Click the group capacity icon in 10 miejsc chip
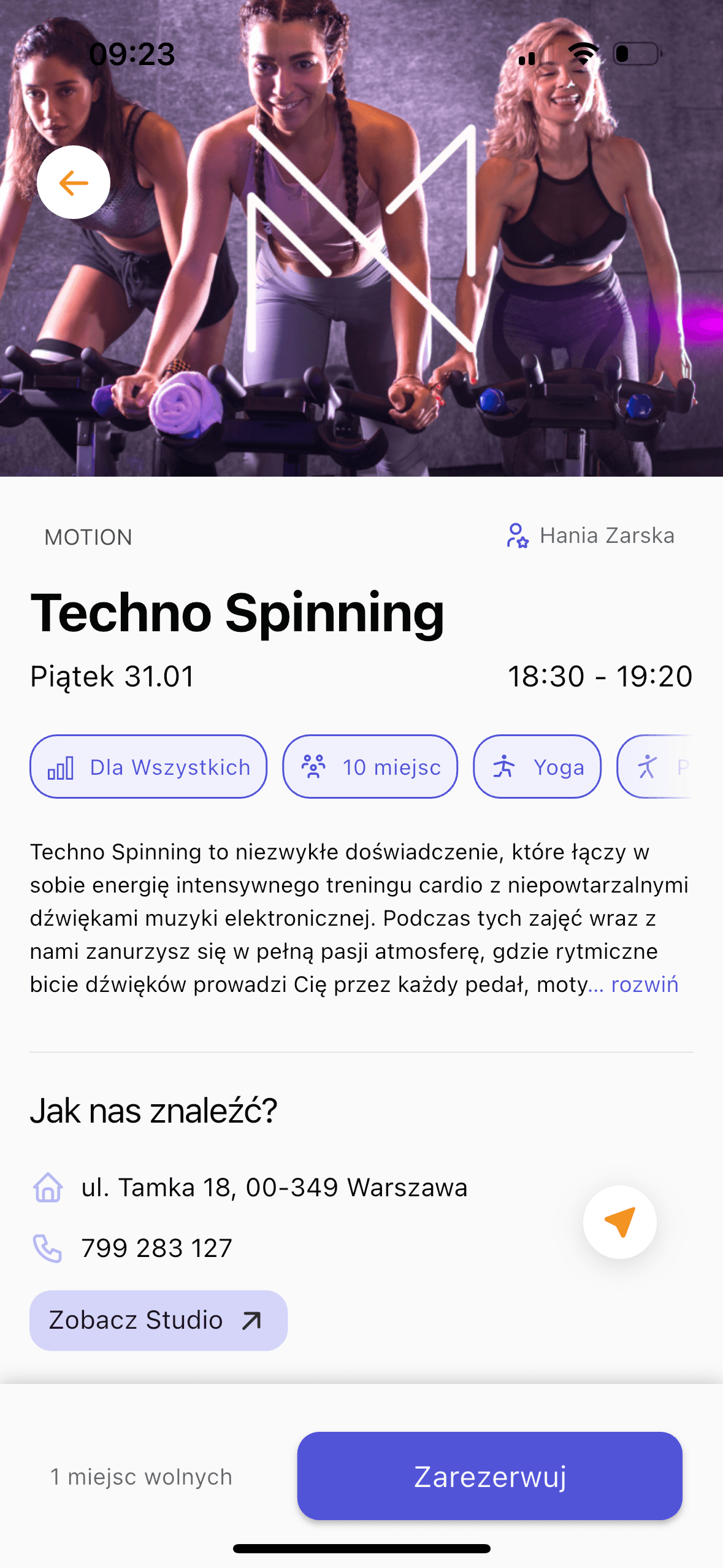The width and height of the screenshot is (723, 1568). point(314,766)
